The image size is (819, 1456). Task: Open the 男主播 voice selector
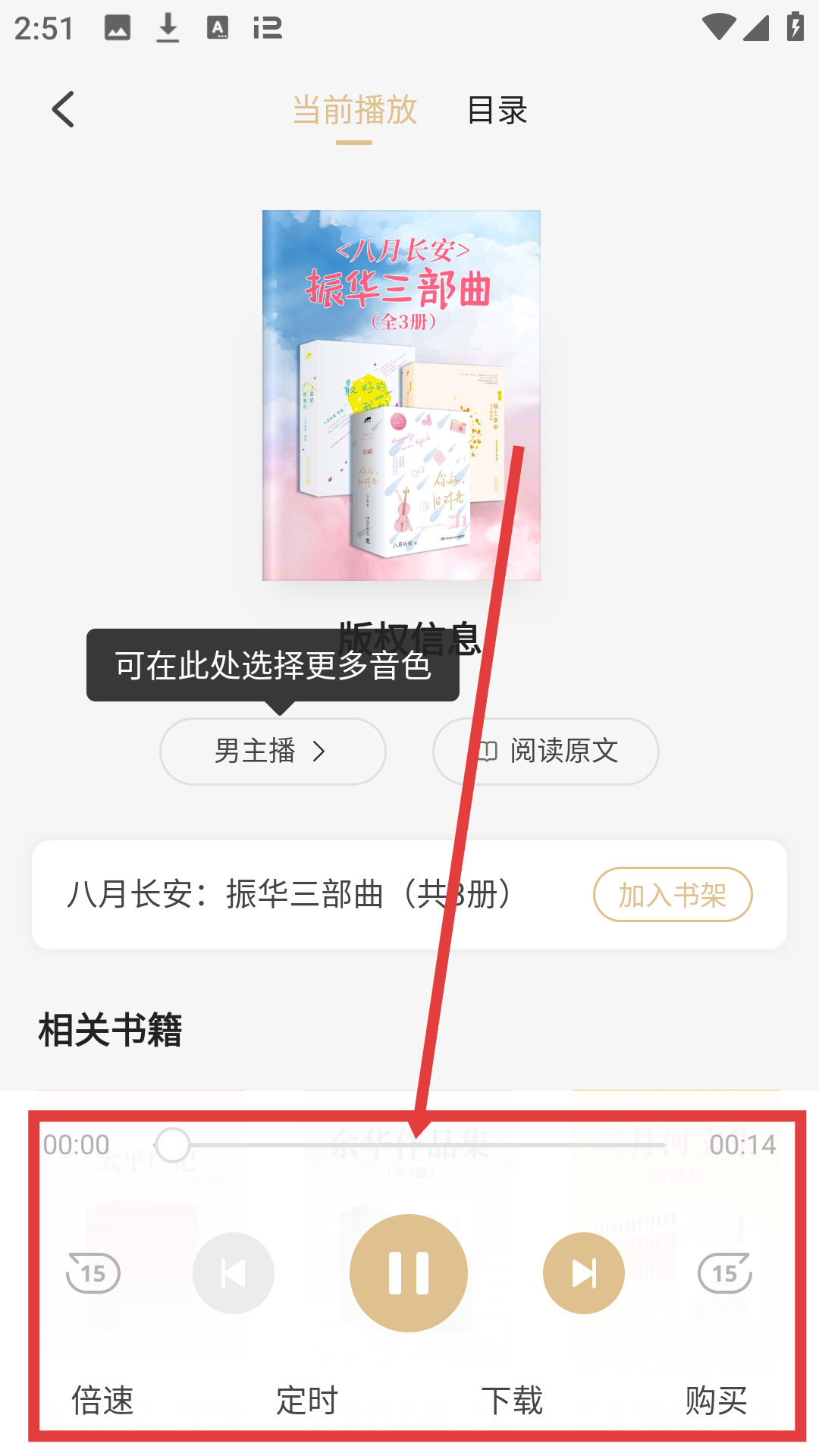[272, 752]
